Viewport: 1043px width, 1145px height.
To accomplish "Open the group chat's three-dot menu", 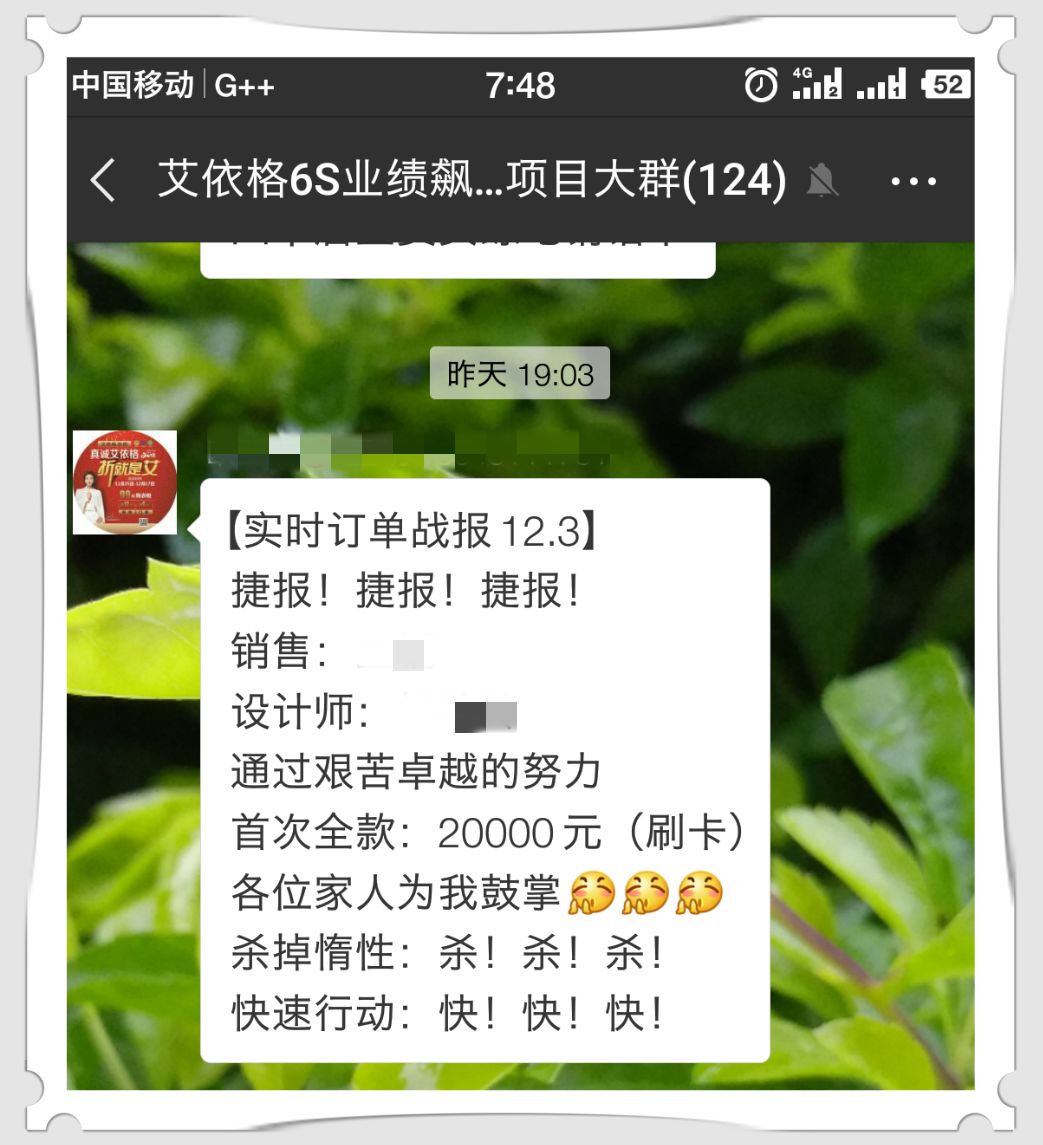I will coord(912,182).
